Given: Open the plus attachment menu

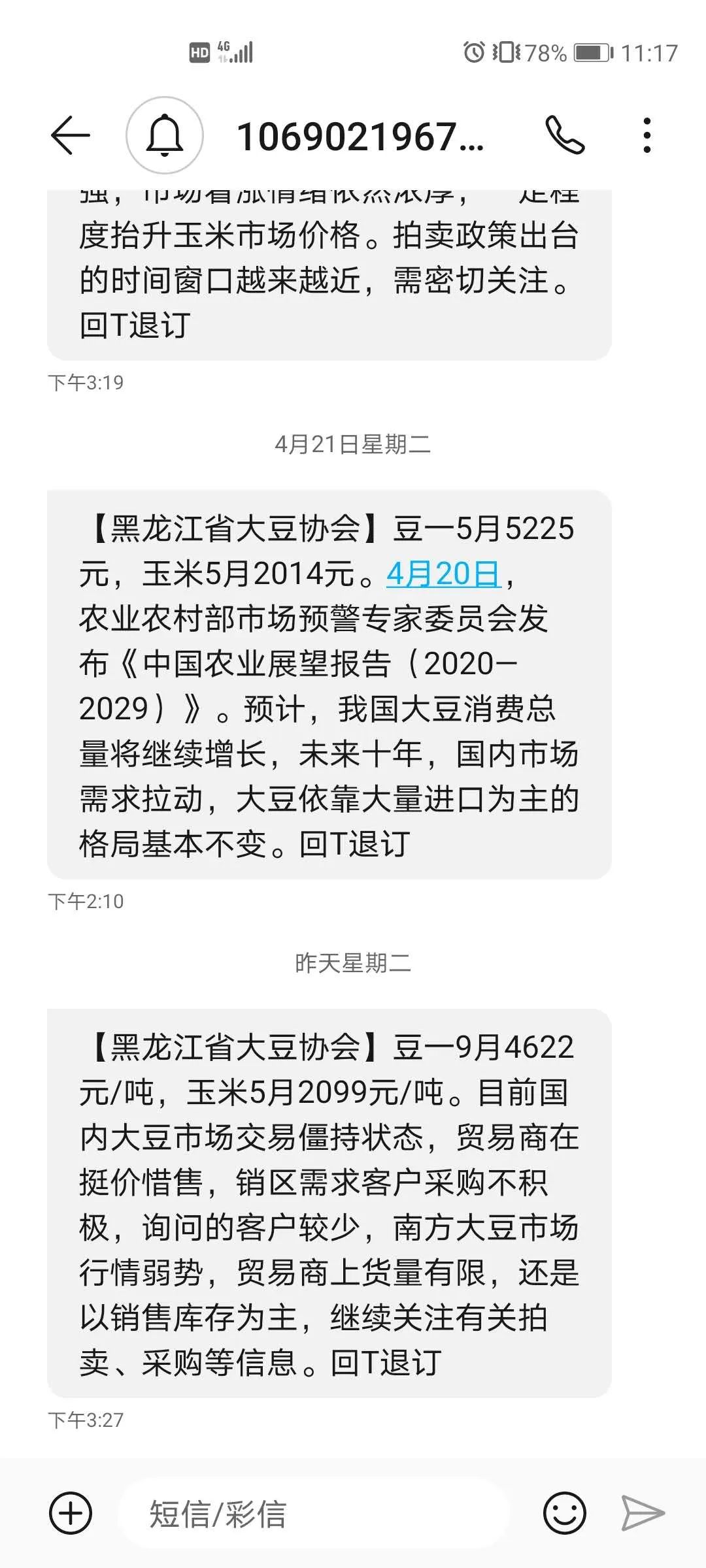Looking at the screenshot, I should (71, 1513).
